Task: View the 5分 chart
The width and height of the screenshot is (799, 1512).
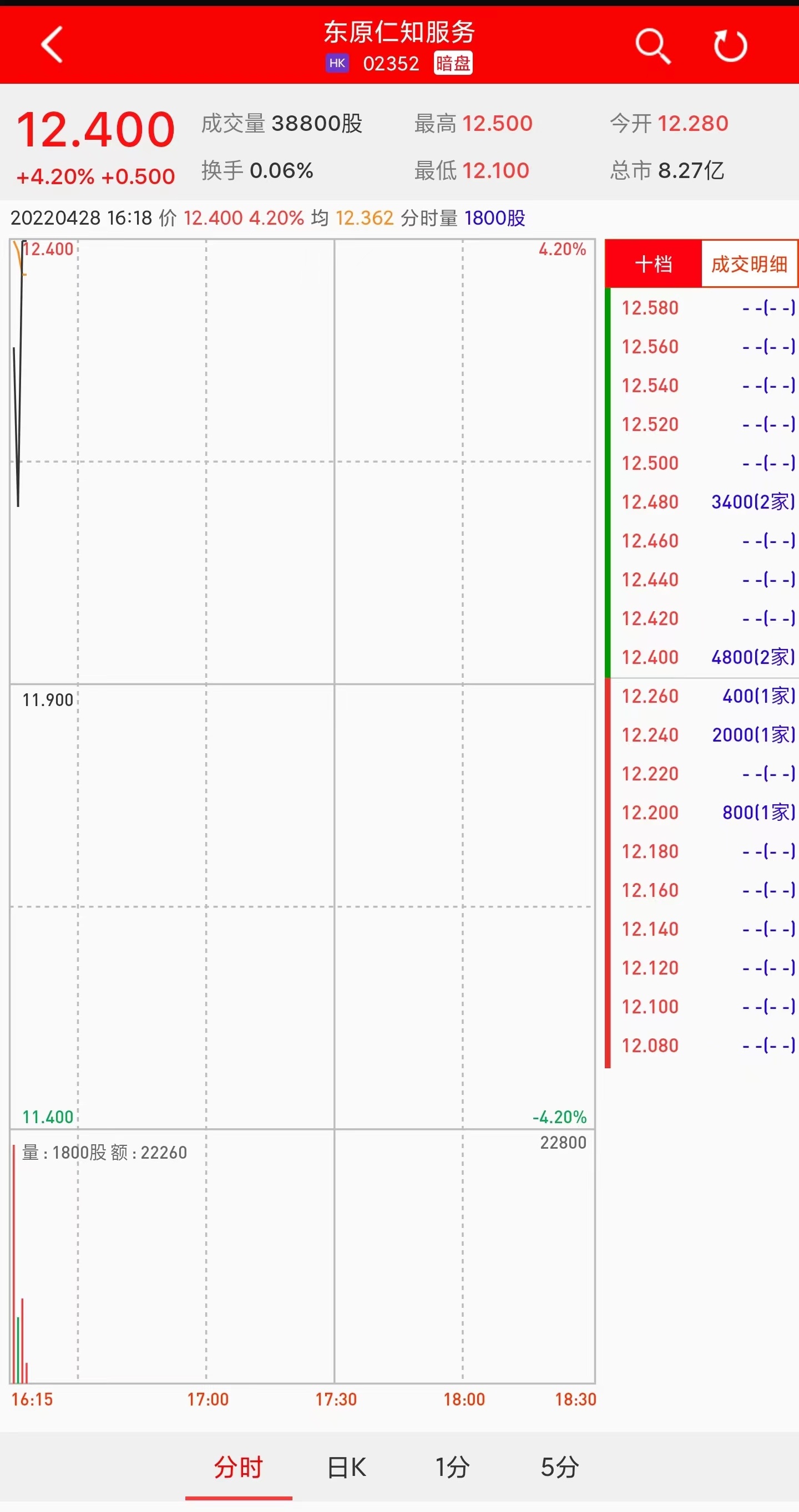Action: [559, 1467]
